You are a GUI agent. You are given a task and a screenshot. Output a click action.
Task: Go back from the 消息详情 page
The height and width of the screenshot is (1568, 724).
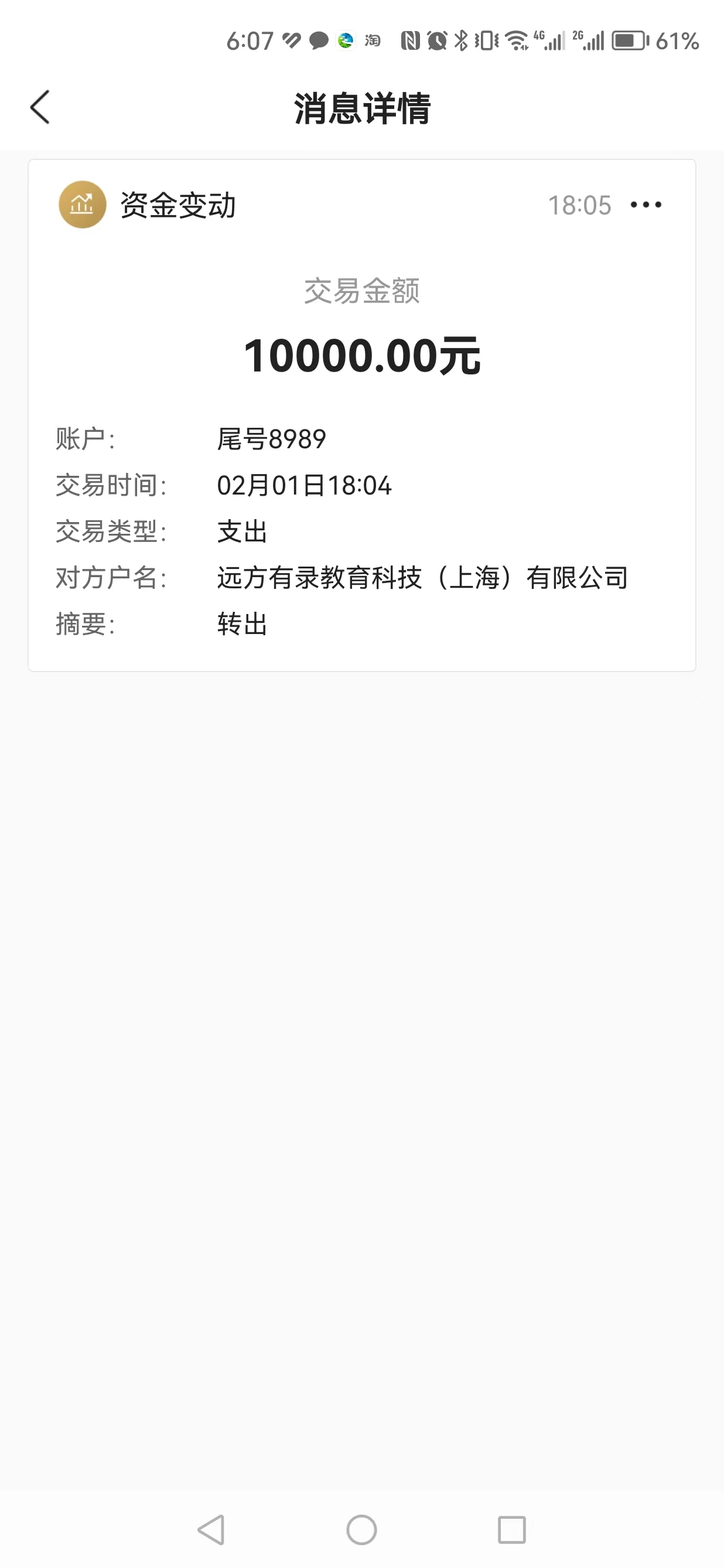coord(40,108)
